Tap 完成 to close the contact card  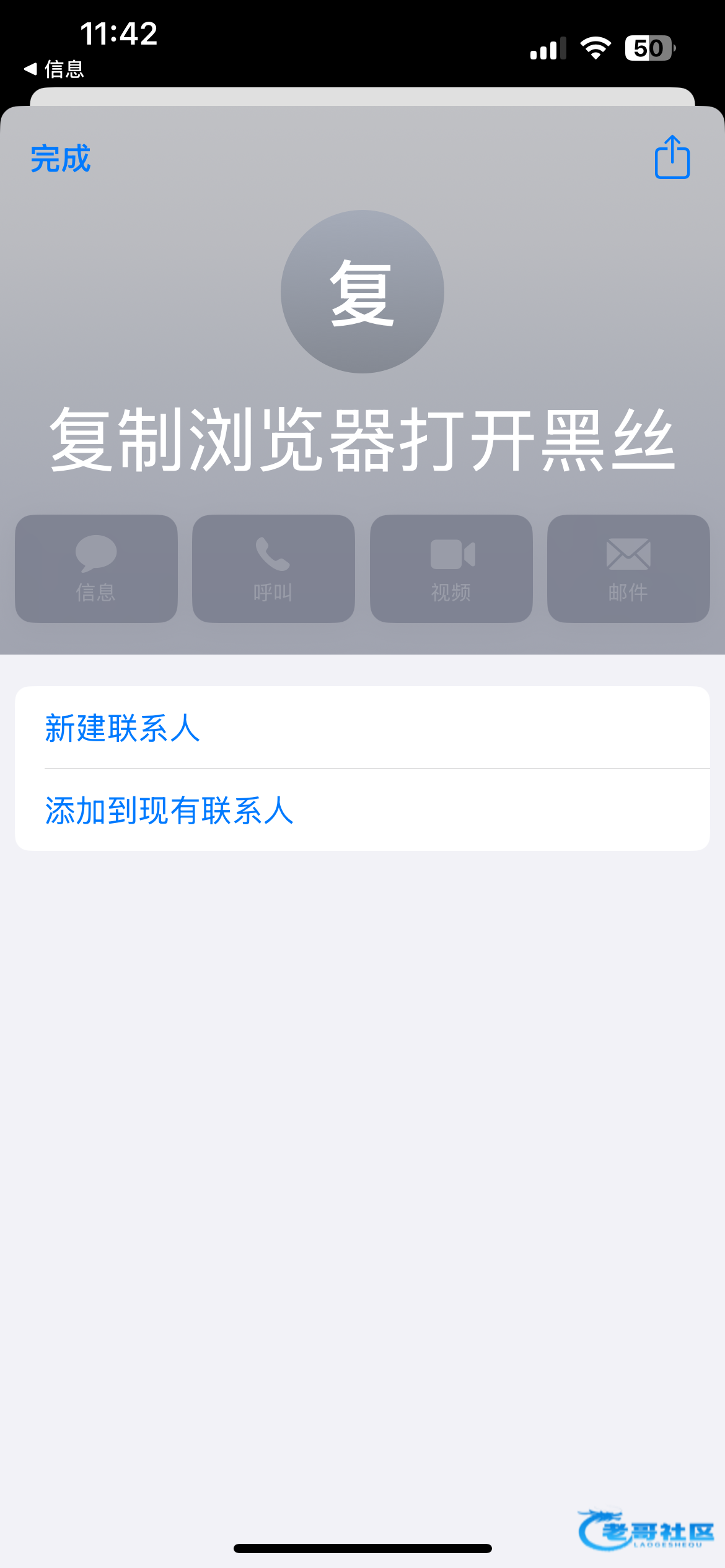(x=61, y=159)
